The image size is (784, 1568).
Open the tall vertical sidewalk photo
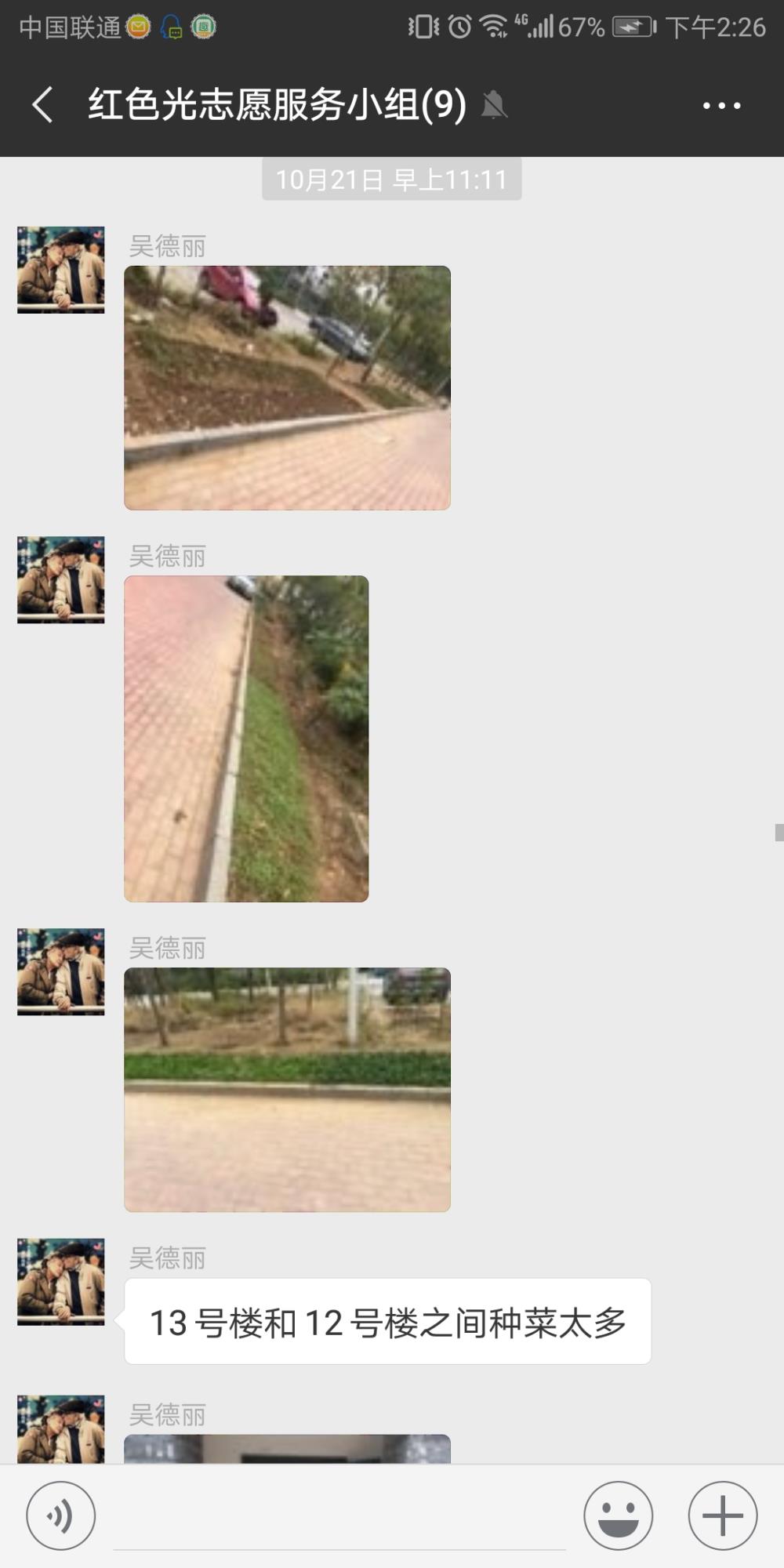(x=246, y=739)
